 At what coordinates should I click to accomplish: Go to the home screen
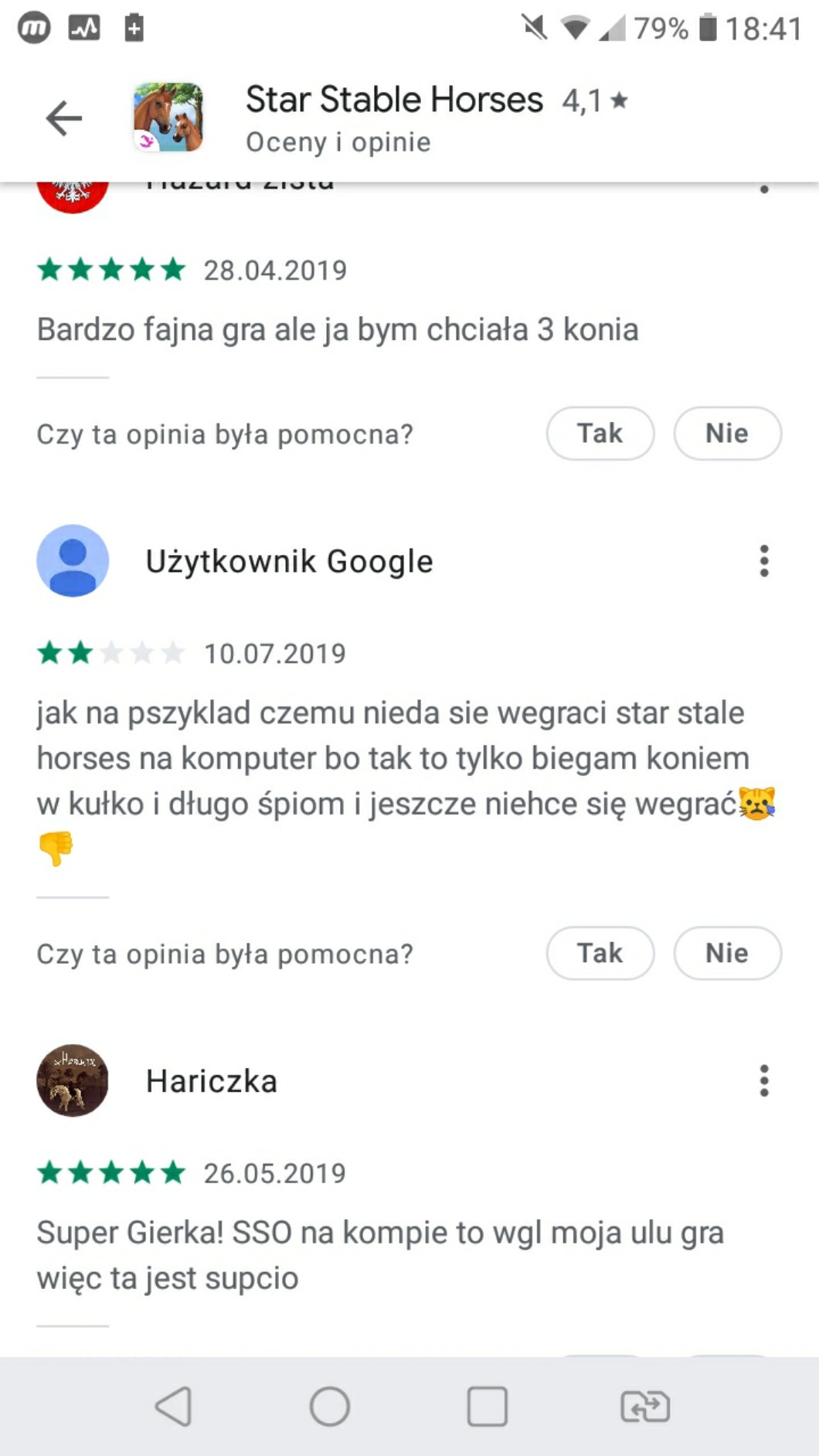[x=330, y=1406]
